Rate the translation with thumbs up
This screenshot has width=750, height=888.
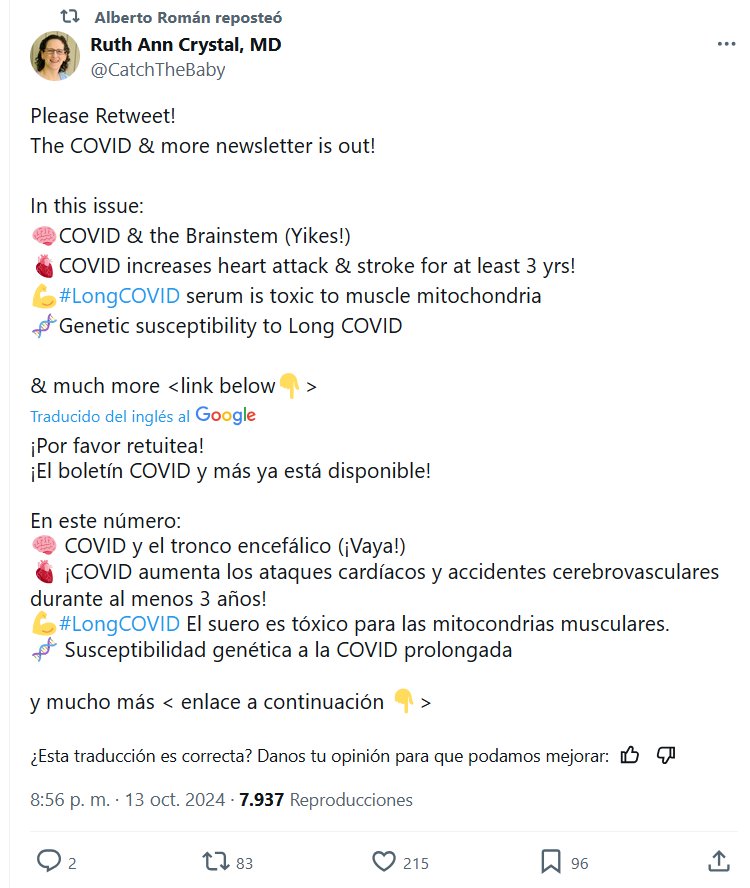(630, 756)
